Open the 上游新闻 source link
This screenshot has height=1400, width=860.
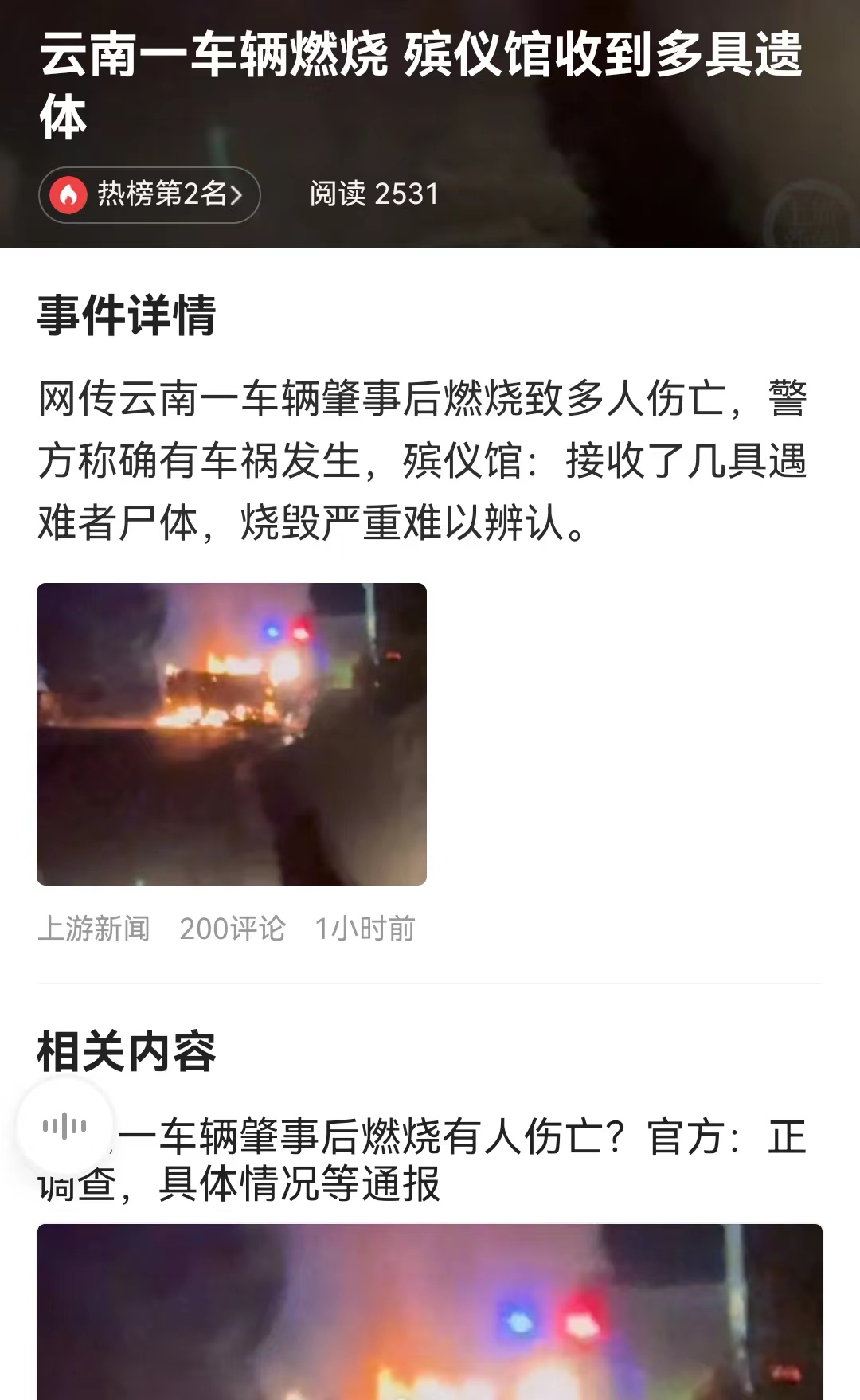point(96,926)
